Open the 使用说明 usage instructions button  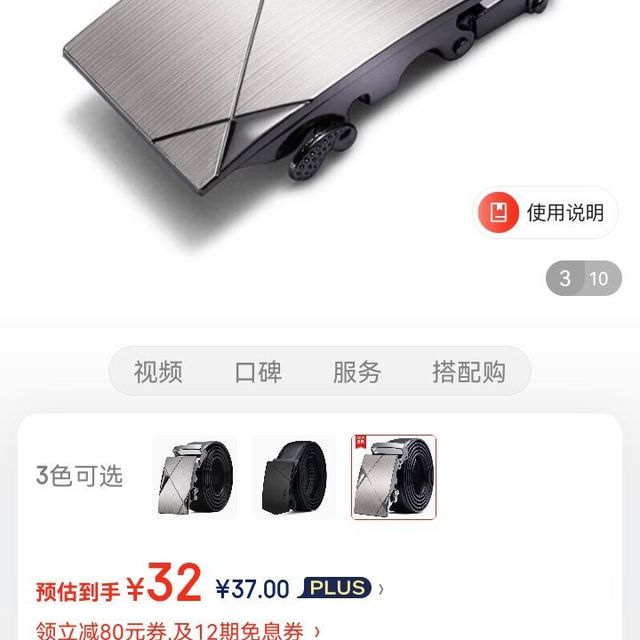tap(546, 213)
